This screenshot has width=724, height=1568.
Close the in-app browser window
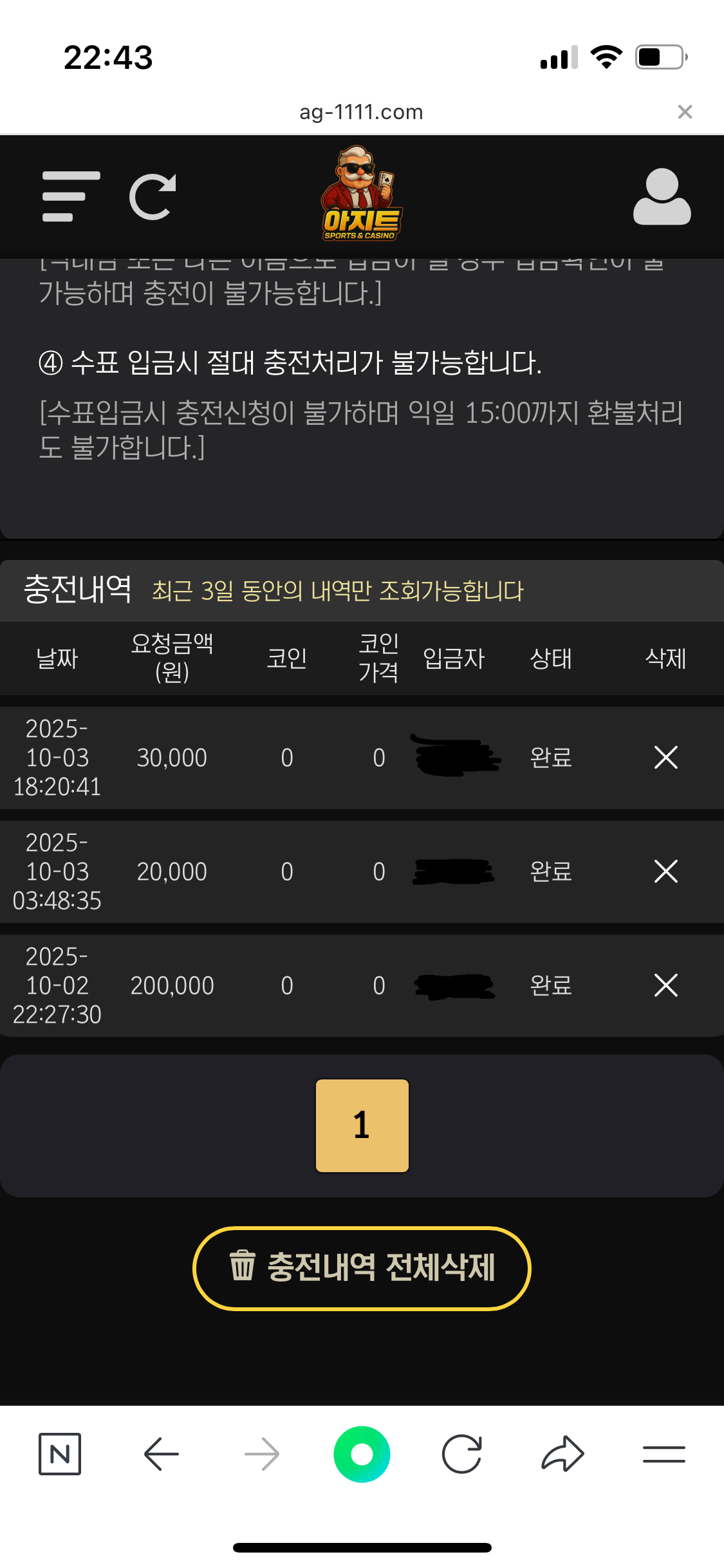pyautogui.click(x=685, y=112)
